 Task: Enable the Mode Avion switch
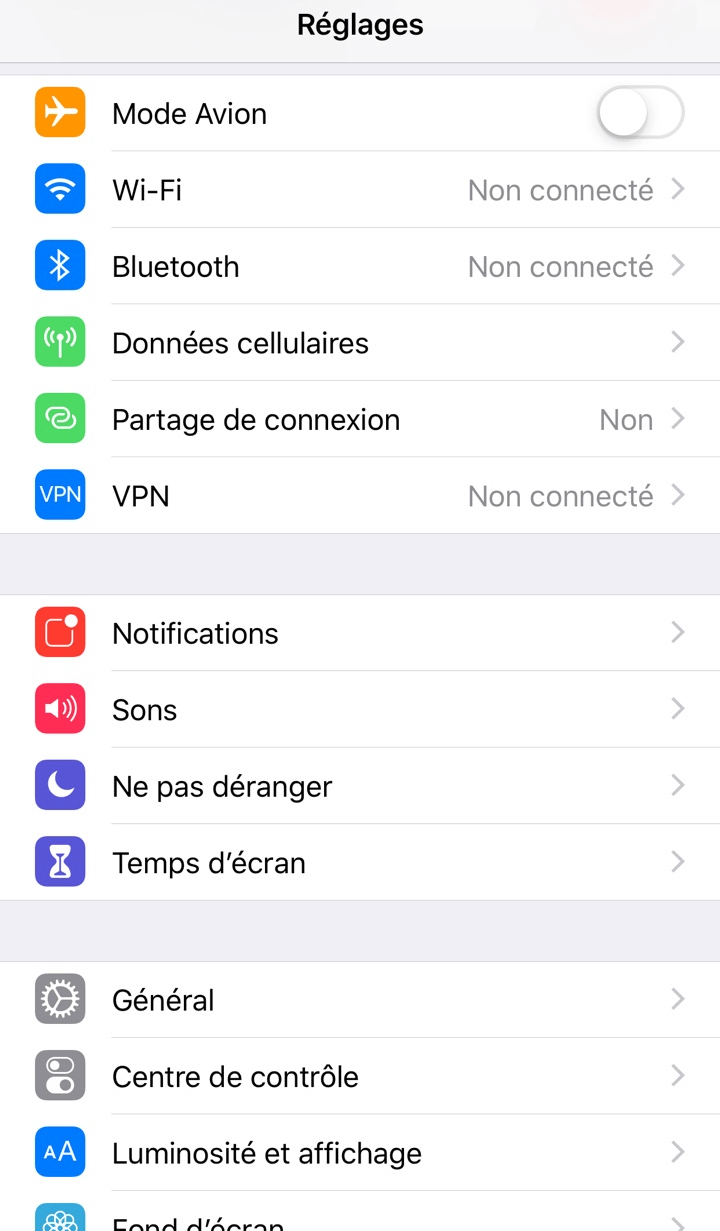coord(641,113)
